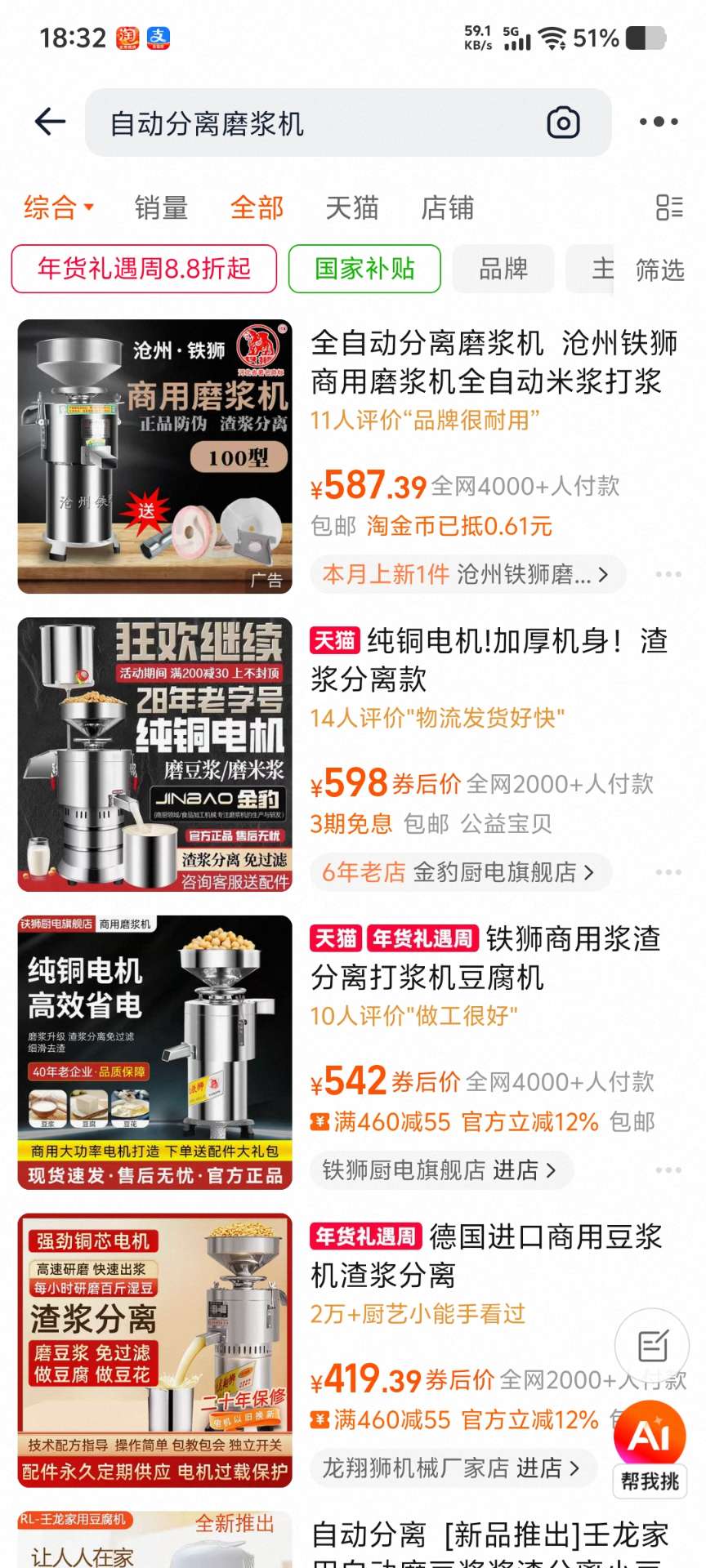Viewport: 706px width, 1568px height.
Task: Select the 年货礼遇周8.8折起 chip
Action: point(144,269)
